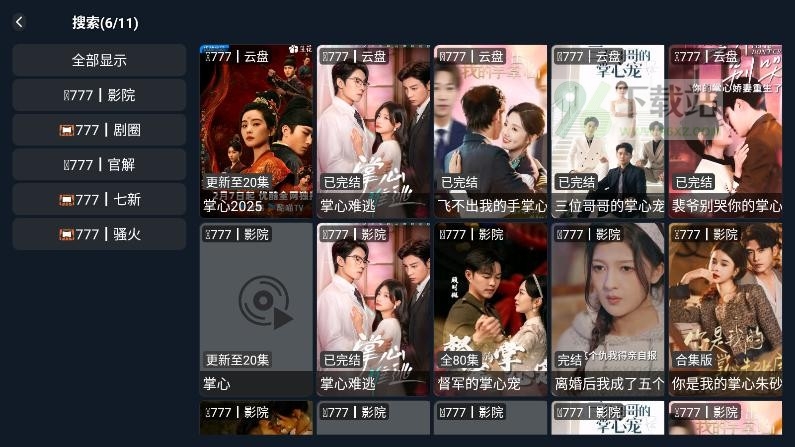Image resolution: width=795 pixels, height=447 pixels.
Task: Select the 全部显示 filter
Action: [99, 60]
